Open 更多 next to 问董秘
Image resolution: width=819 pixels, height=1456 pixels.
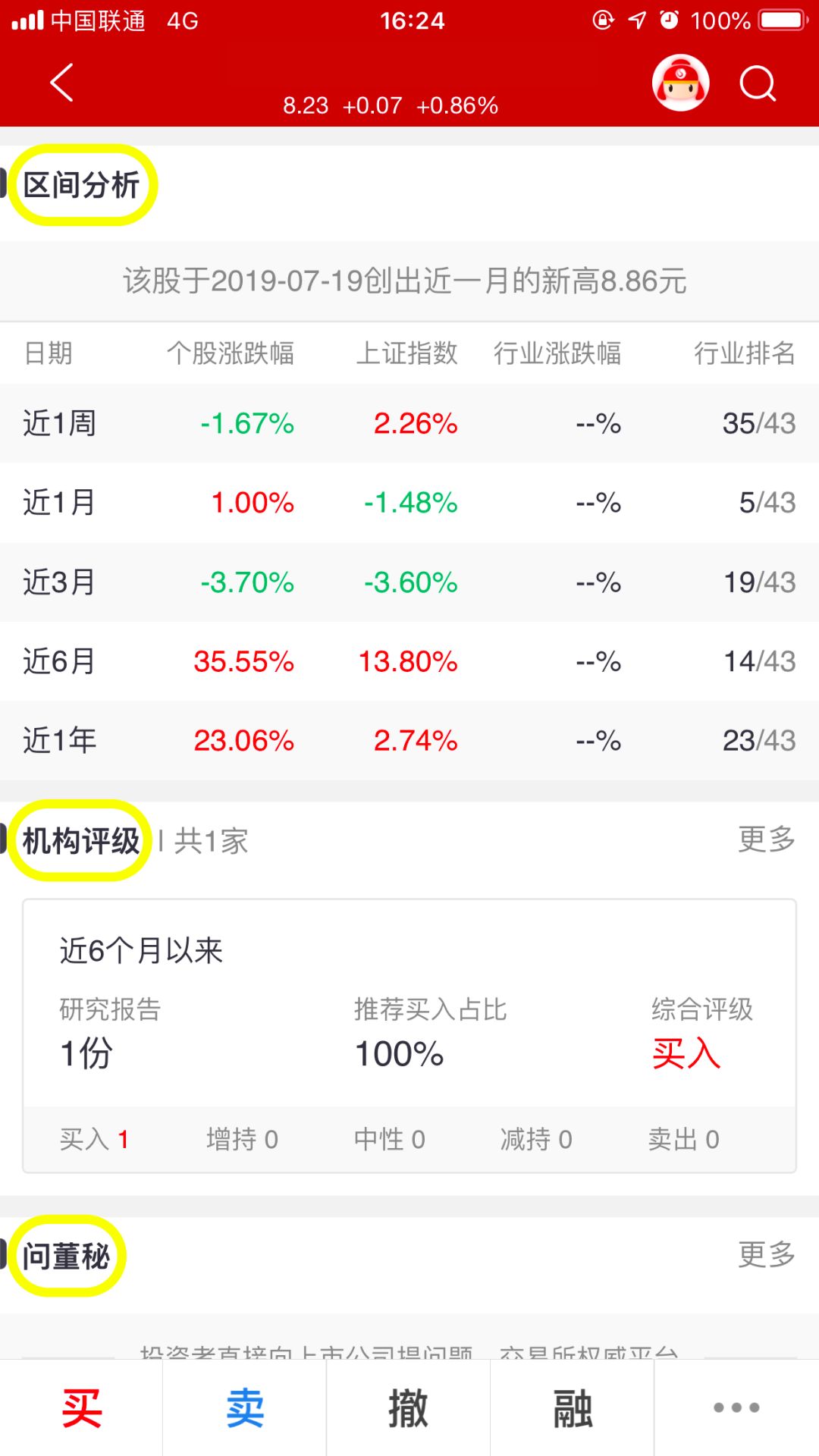[x=767, y=1255]
